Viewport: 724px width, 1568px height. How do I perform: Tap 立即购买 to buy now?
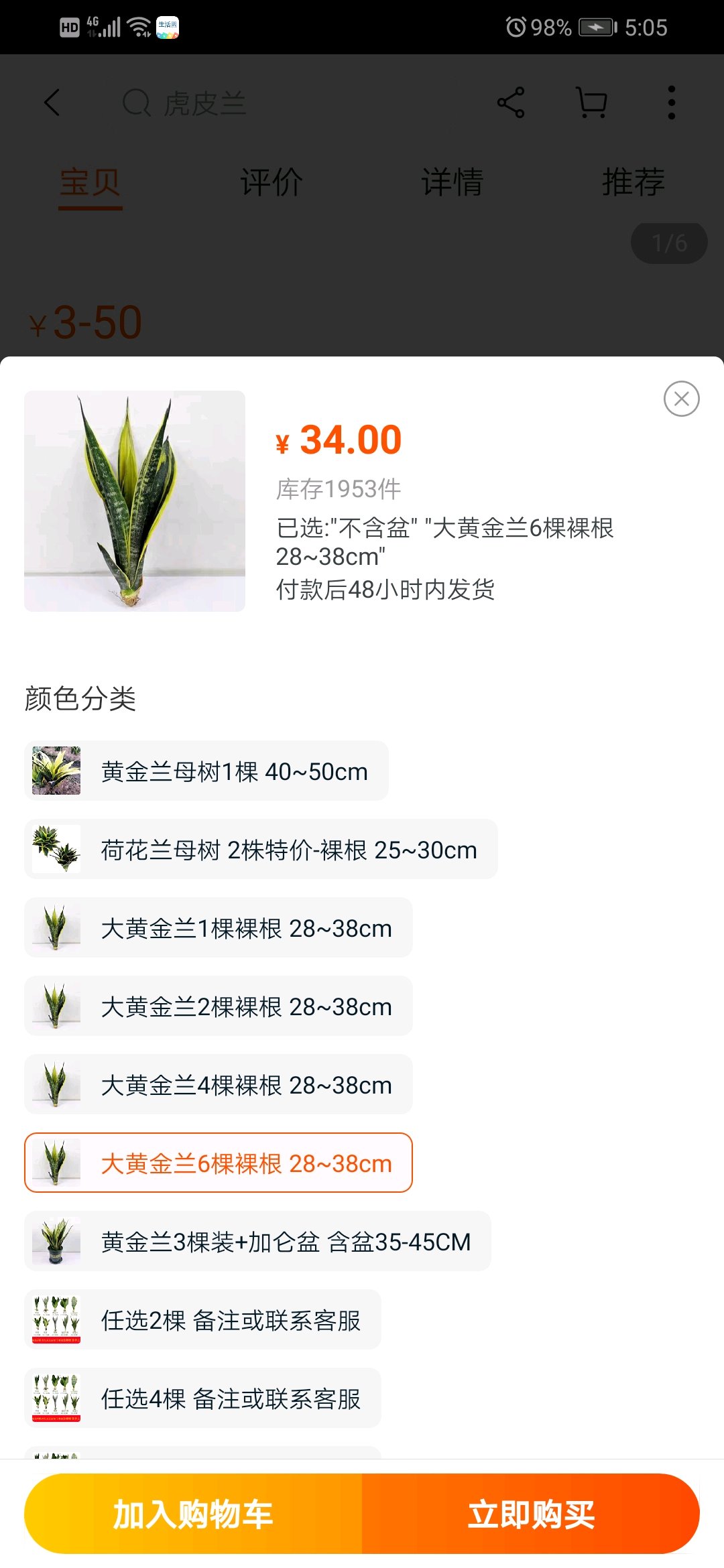tap(531, 1514)
